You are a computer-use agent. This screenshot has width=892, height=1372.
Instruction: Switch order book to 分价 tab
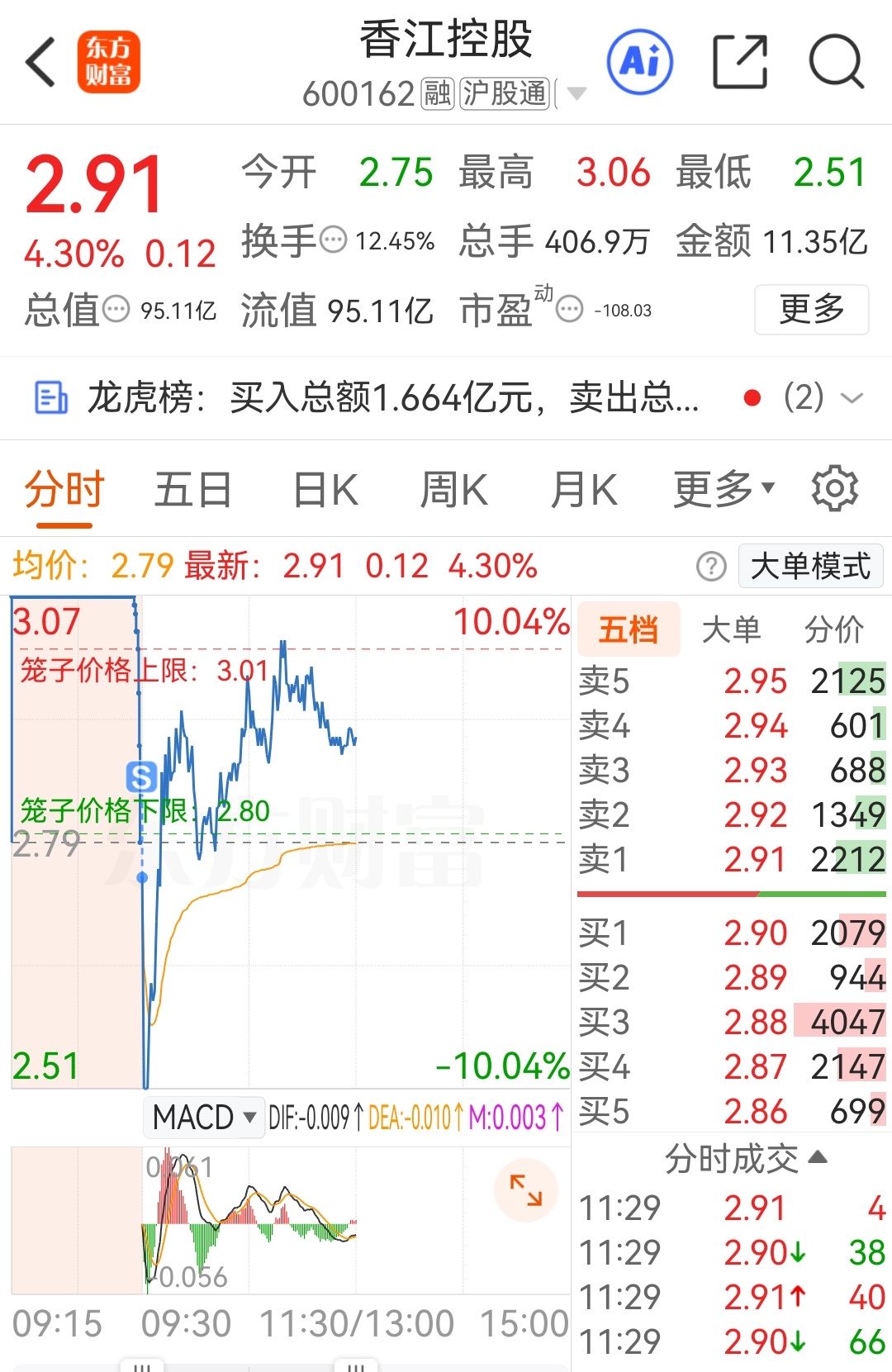tap(834, 630)
